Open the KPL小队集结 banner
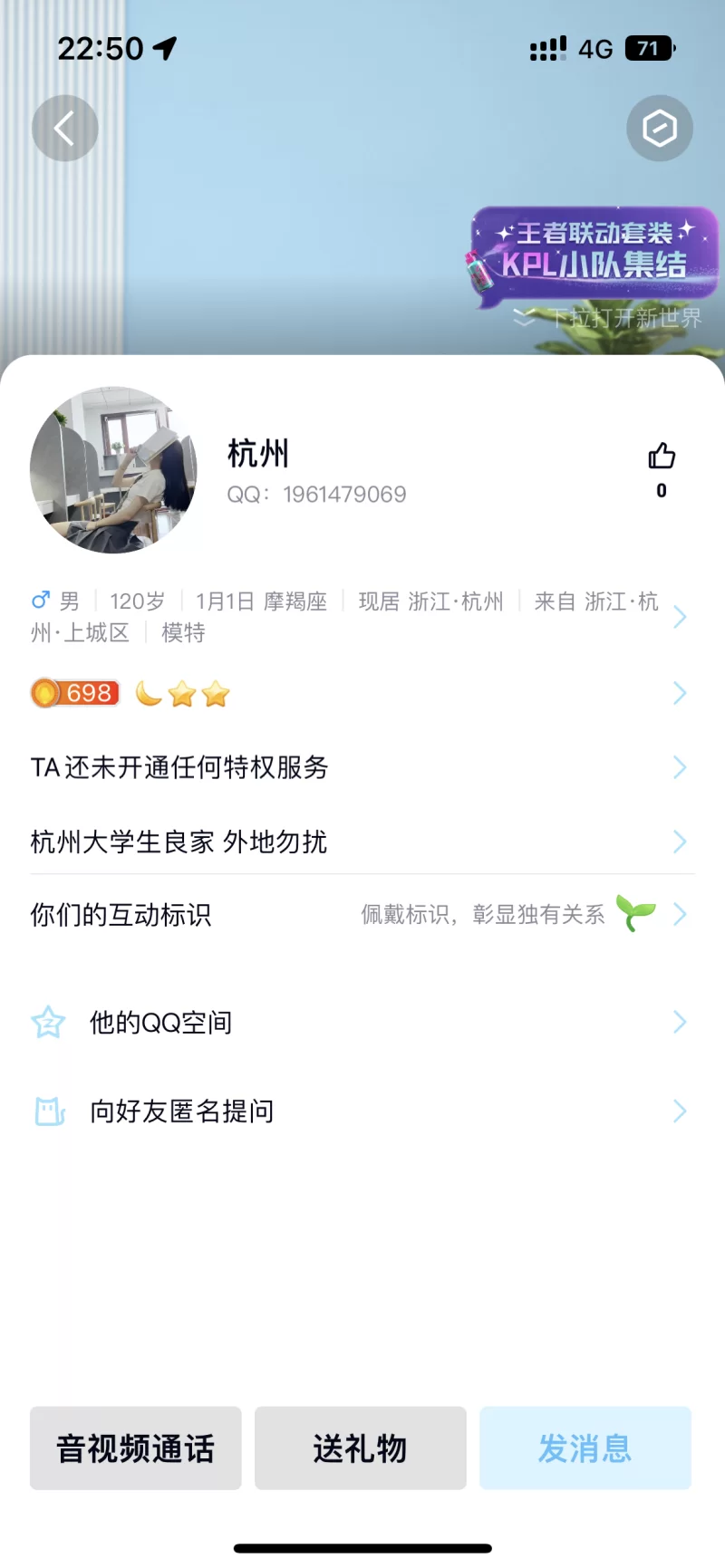725x1568 pixels. (x=594, y=251)
